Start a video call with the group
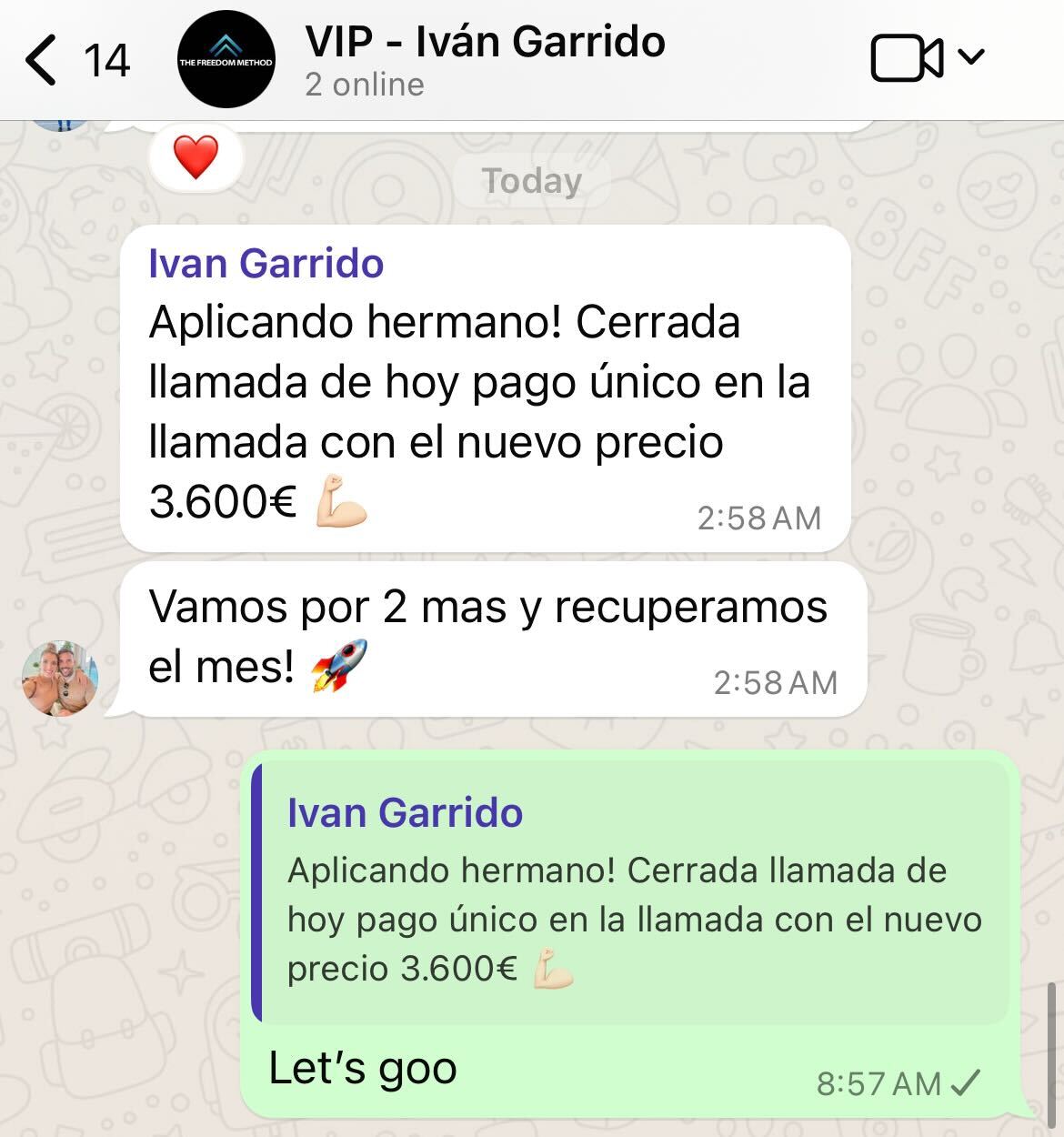The height and width of the screenshot is (1137, 1064). tap(907, 59)
